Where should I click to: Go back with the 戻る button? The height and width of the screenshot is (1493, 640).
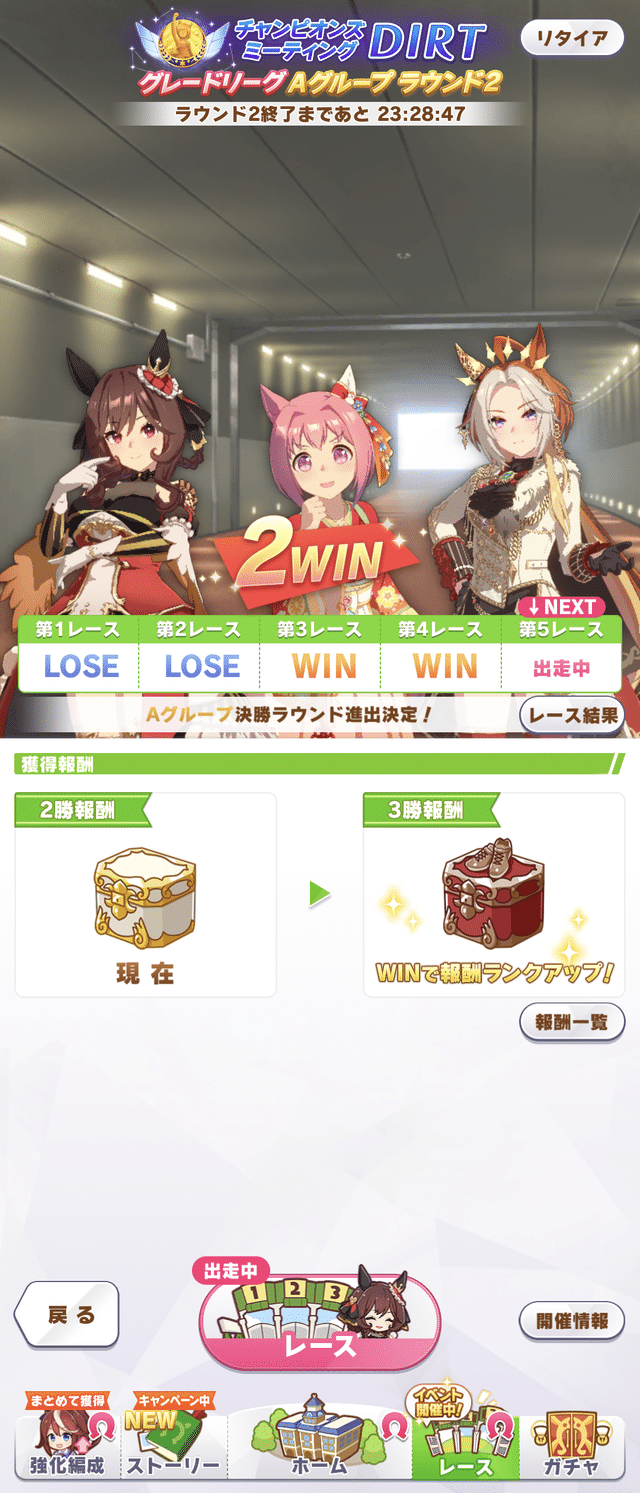(68, 1314)
